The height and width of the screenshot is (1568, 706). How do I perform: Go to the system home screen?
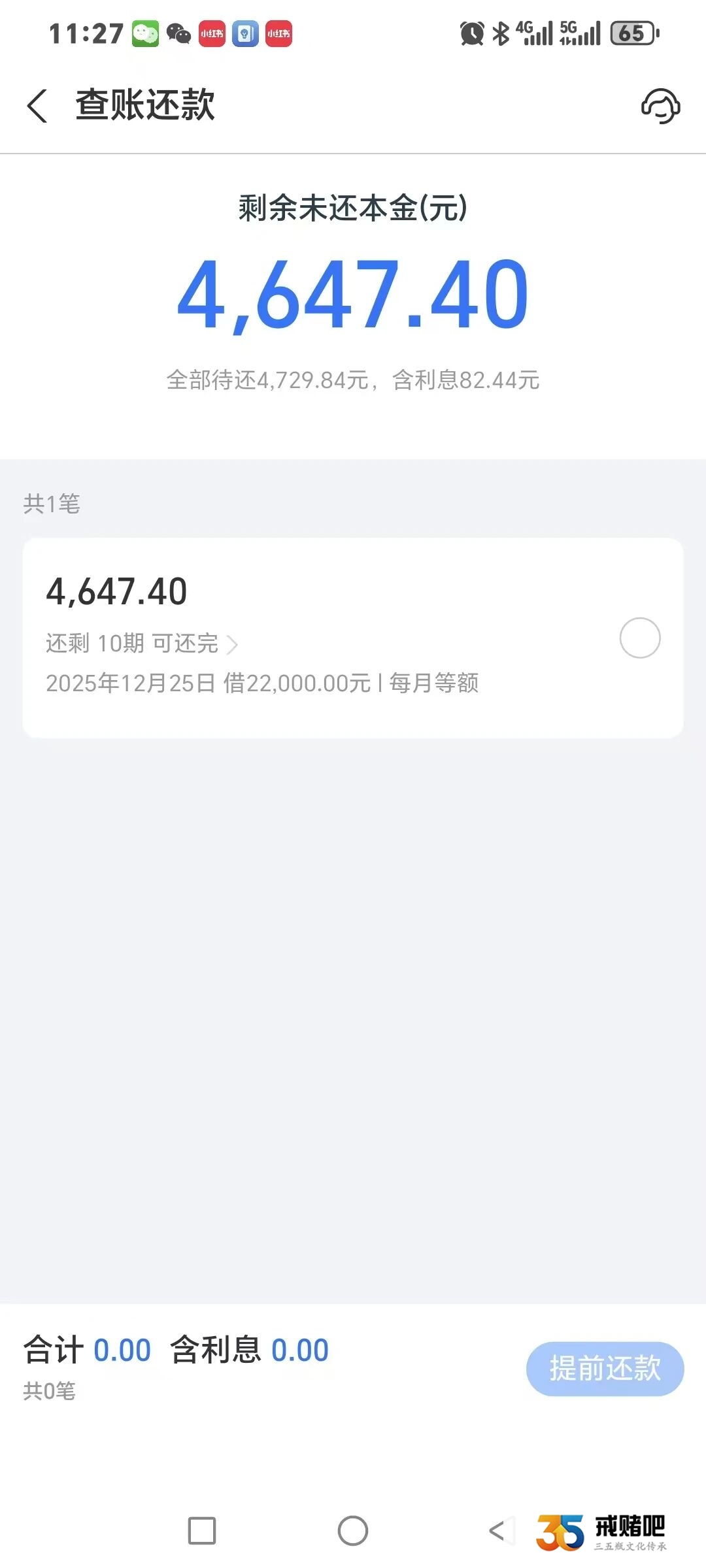point(353,1530)
